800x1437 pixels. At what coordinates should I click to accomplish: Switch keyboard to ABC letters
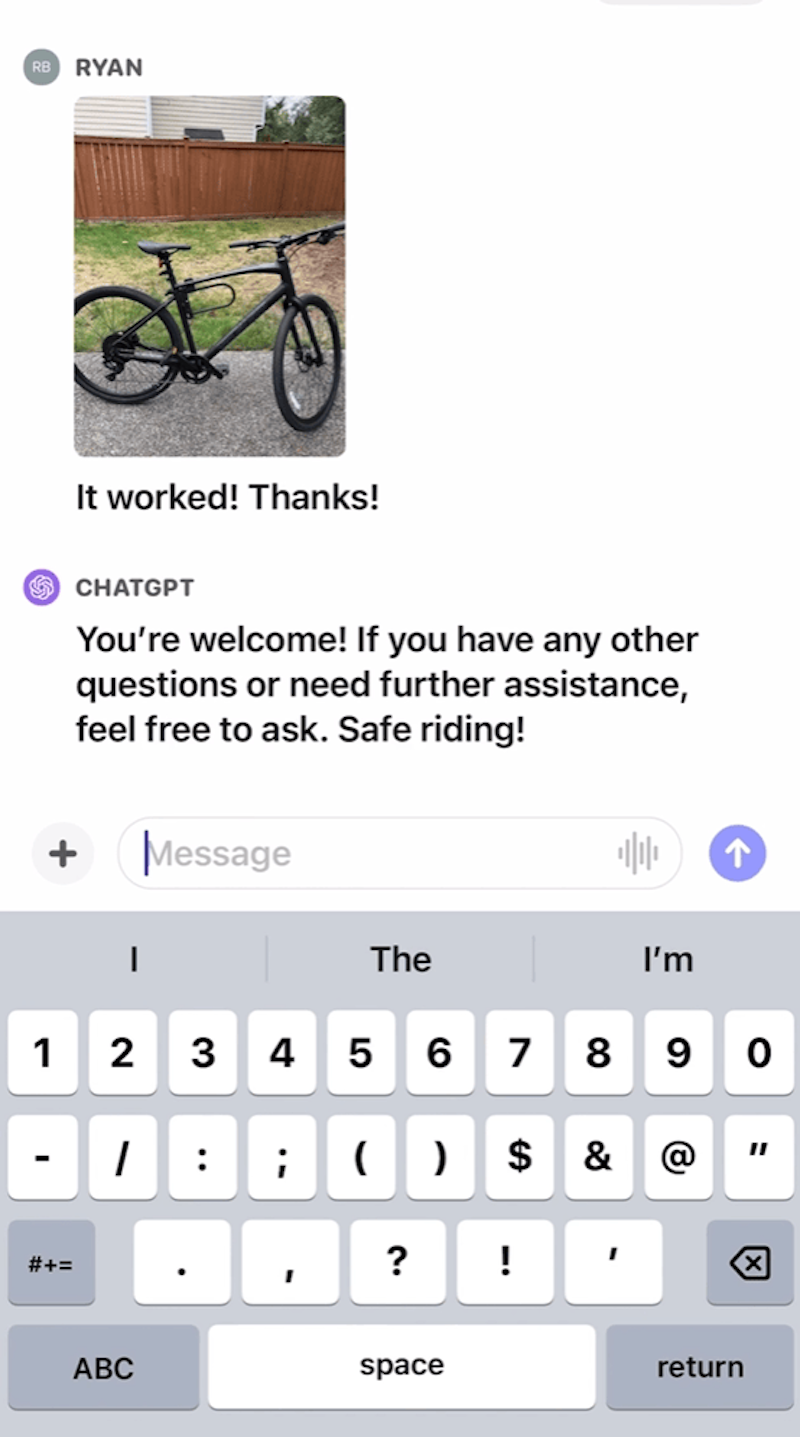[103, 1367]
